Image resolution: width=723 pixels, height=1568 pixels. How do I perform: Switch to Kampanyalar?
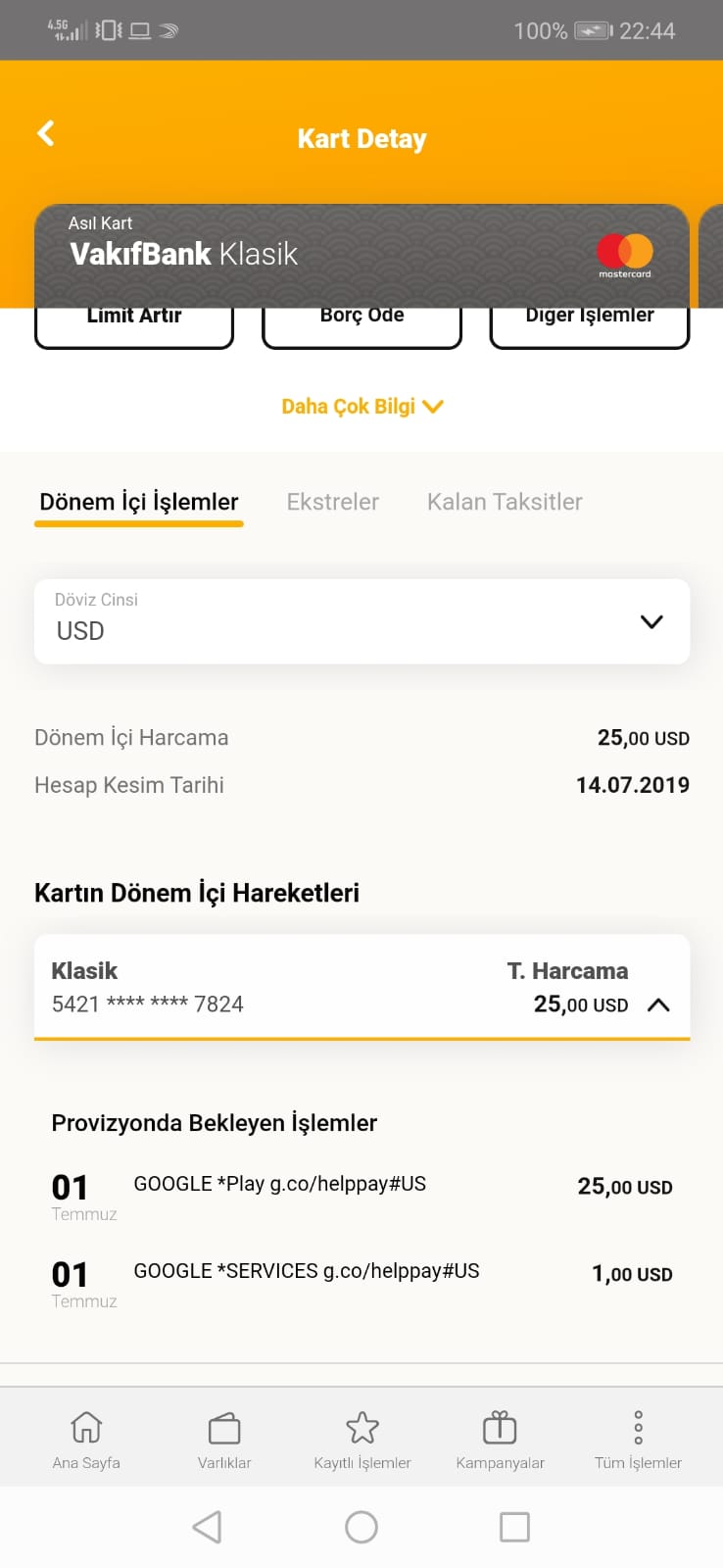(500, 1440)
